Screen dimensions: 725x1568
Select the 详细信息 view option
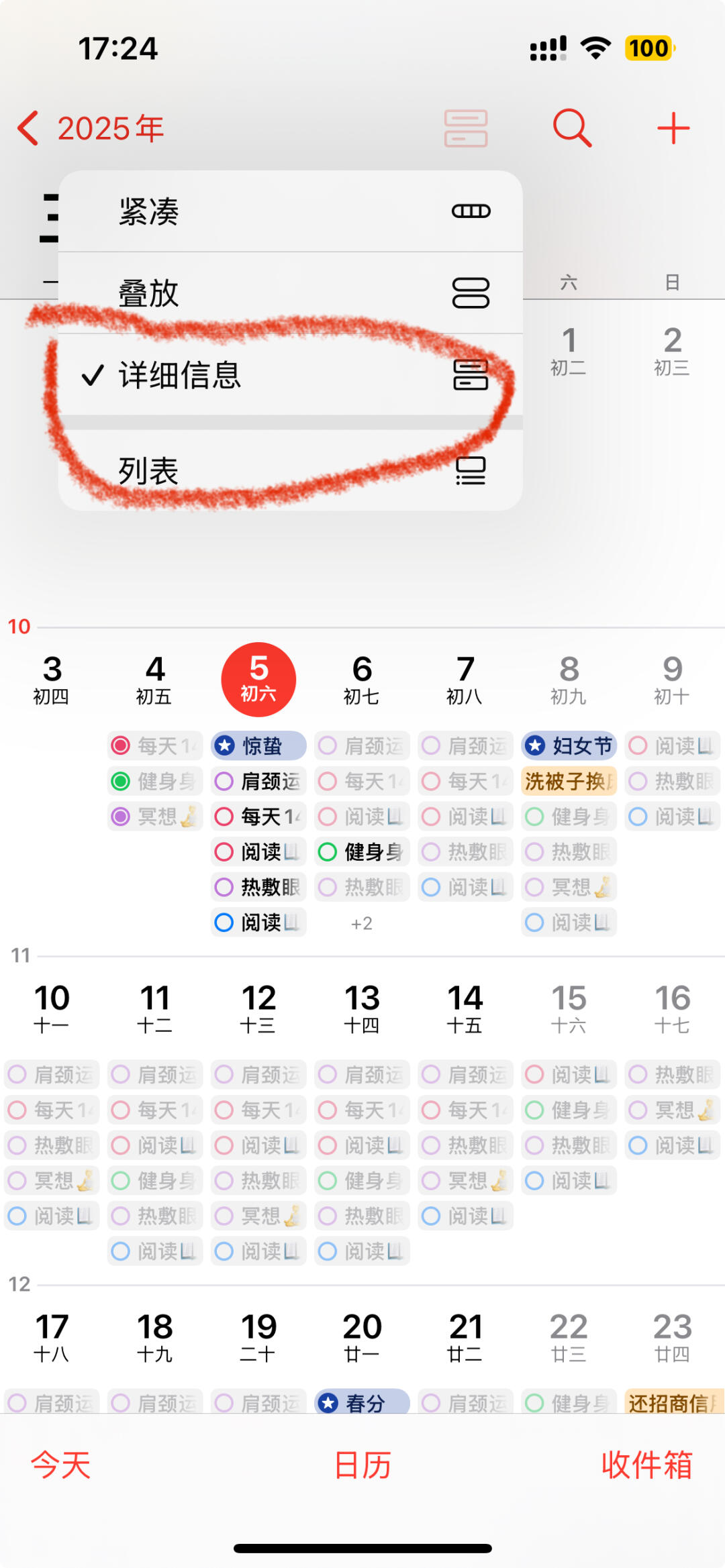(x=290, y=374)
